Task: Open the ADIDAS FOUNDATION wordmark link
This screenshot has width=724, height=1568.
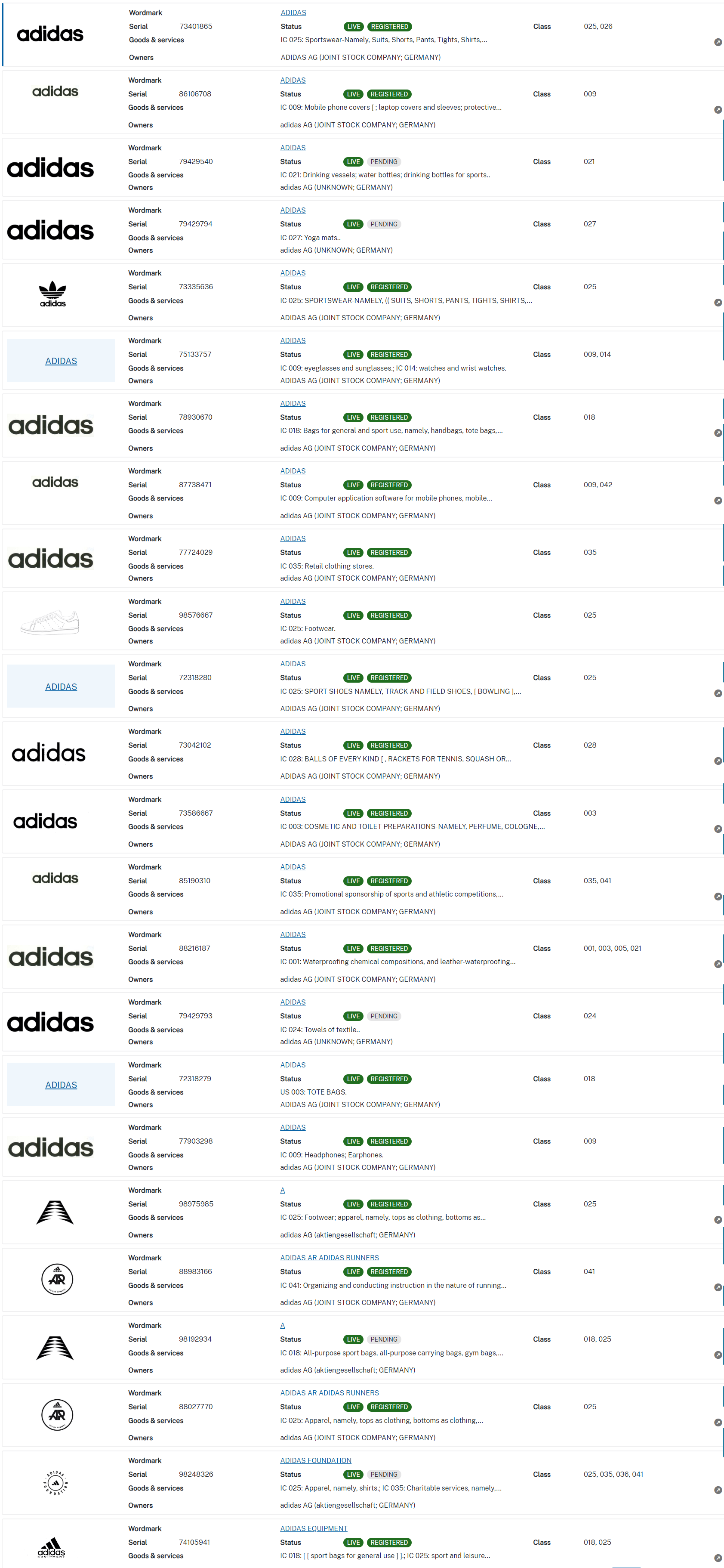Action: coord(316,1461)
